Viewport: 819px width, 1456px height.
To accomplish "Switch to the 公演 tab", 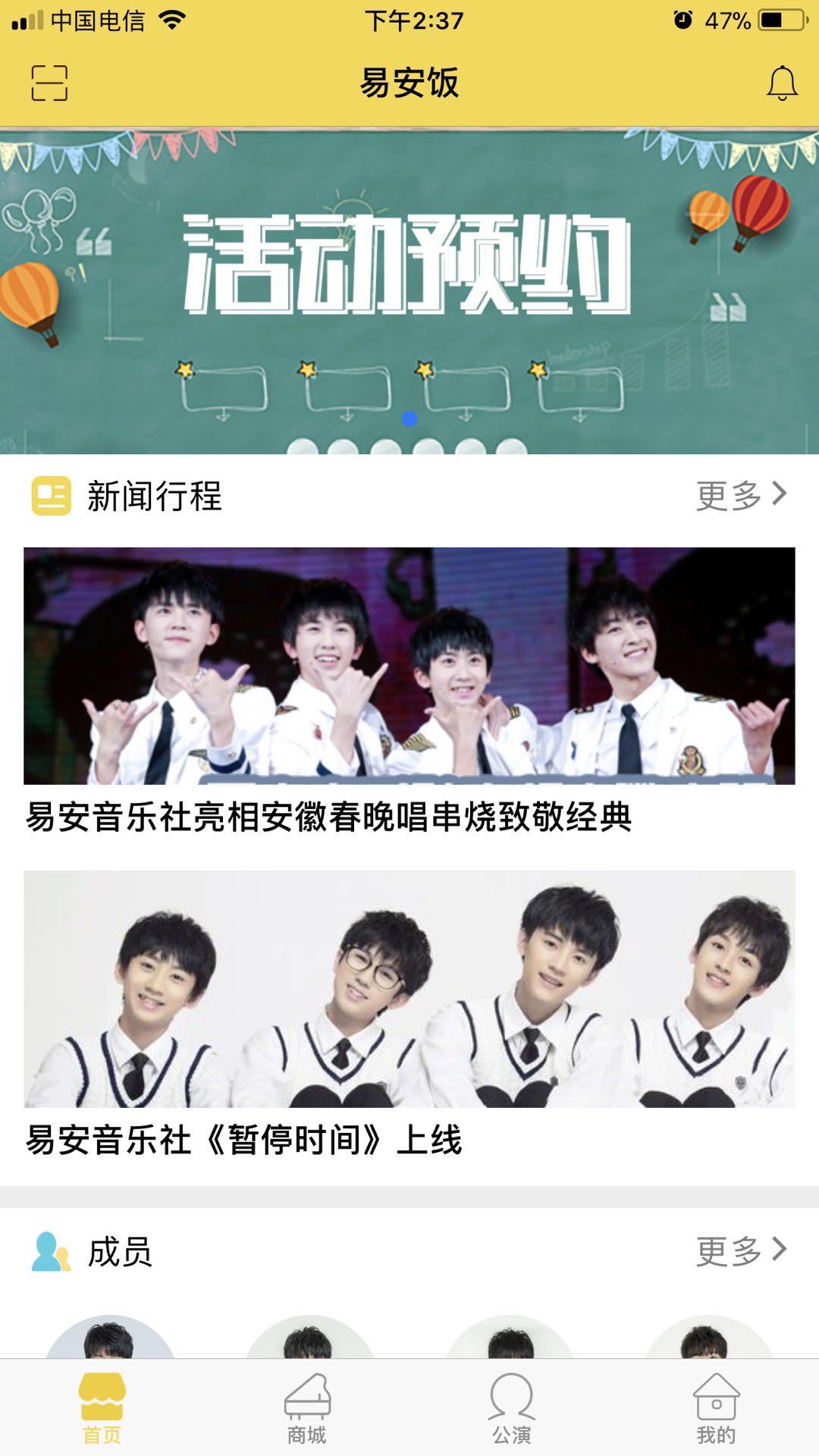I will tap(512, 1407).
